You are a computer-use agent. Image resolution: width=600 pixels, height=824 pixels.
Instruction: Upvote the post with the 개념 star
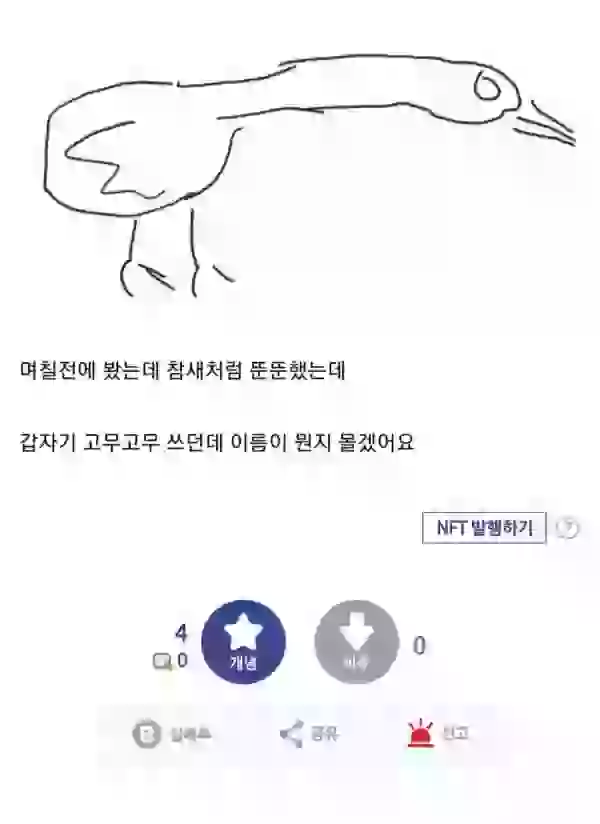tap(243, 641)
